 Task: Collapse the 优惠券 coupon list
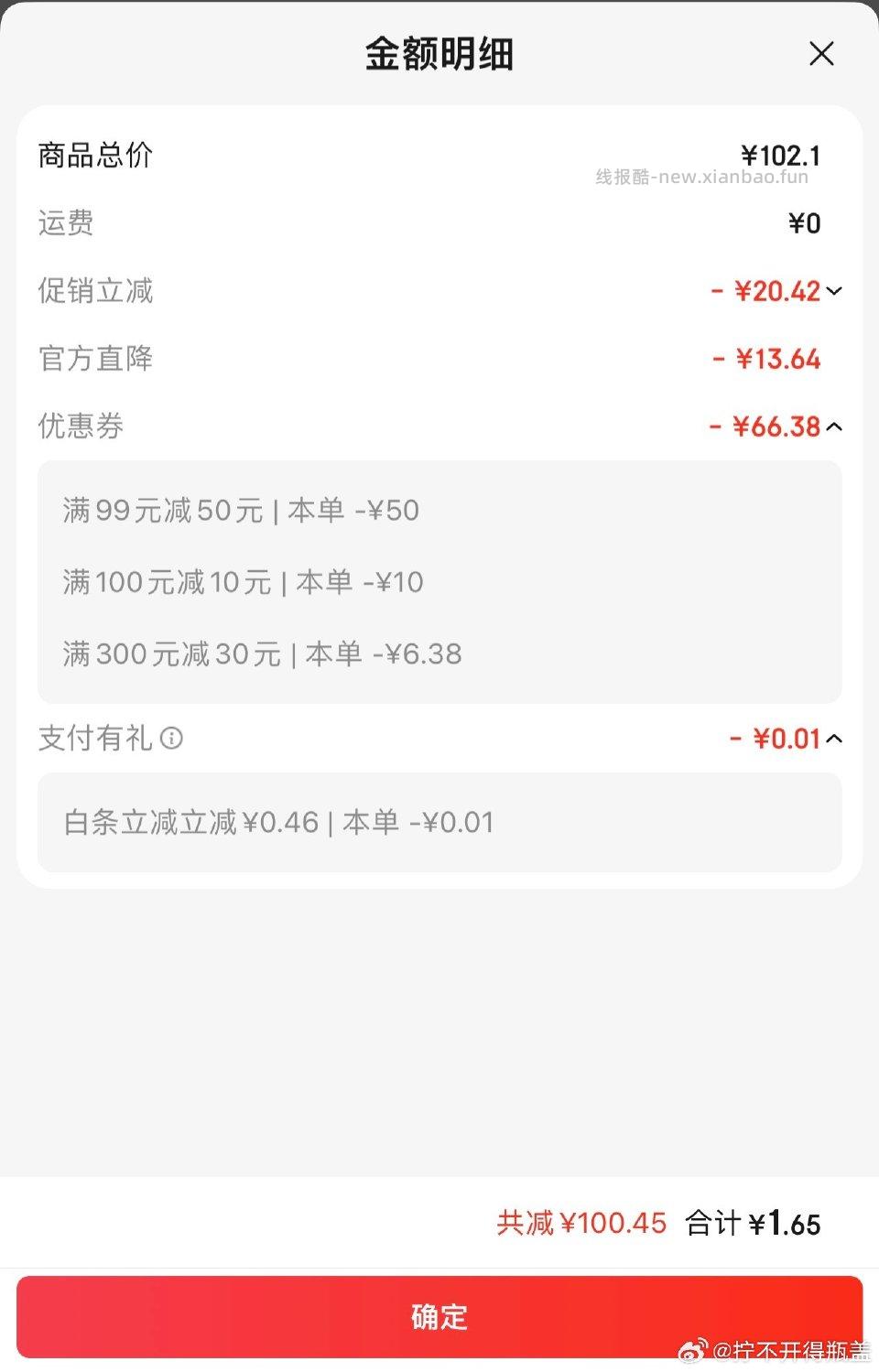(x=832, y=426)
